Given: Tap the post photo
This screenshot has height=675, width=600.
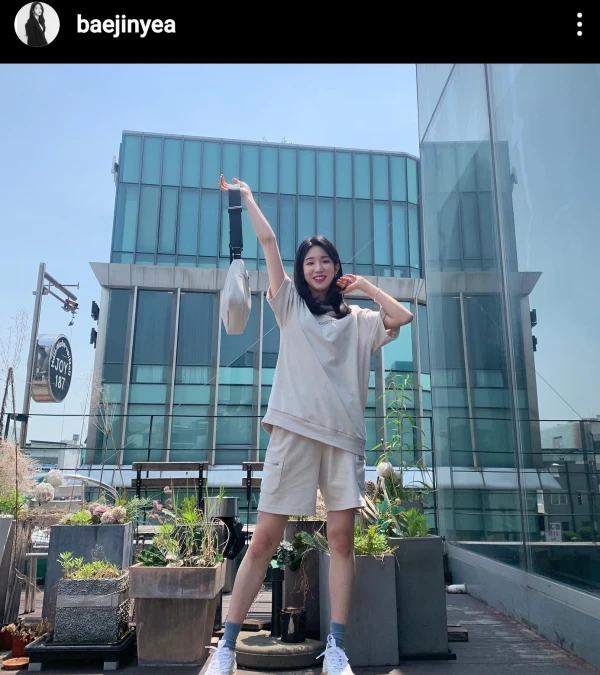Looking at the screenshot, I should tap(300, 370).
